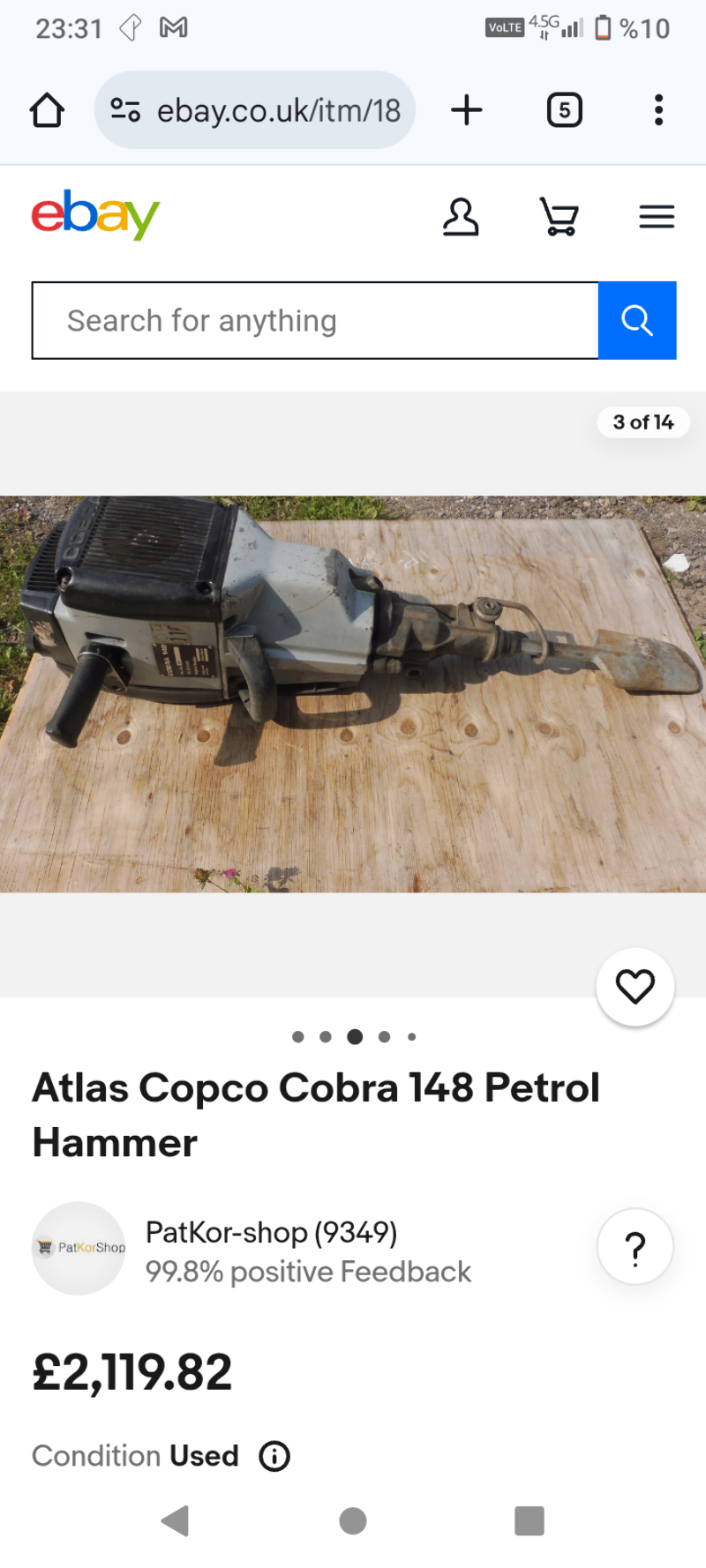
Task: Go to the eBay homepage logo
Action: click(x=95, y=214)
